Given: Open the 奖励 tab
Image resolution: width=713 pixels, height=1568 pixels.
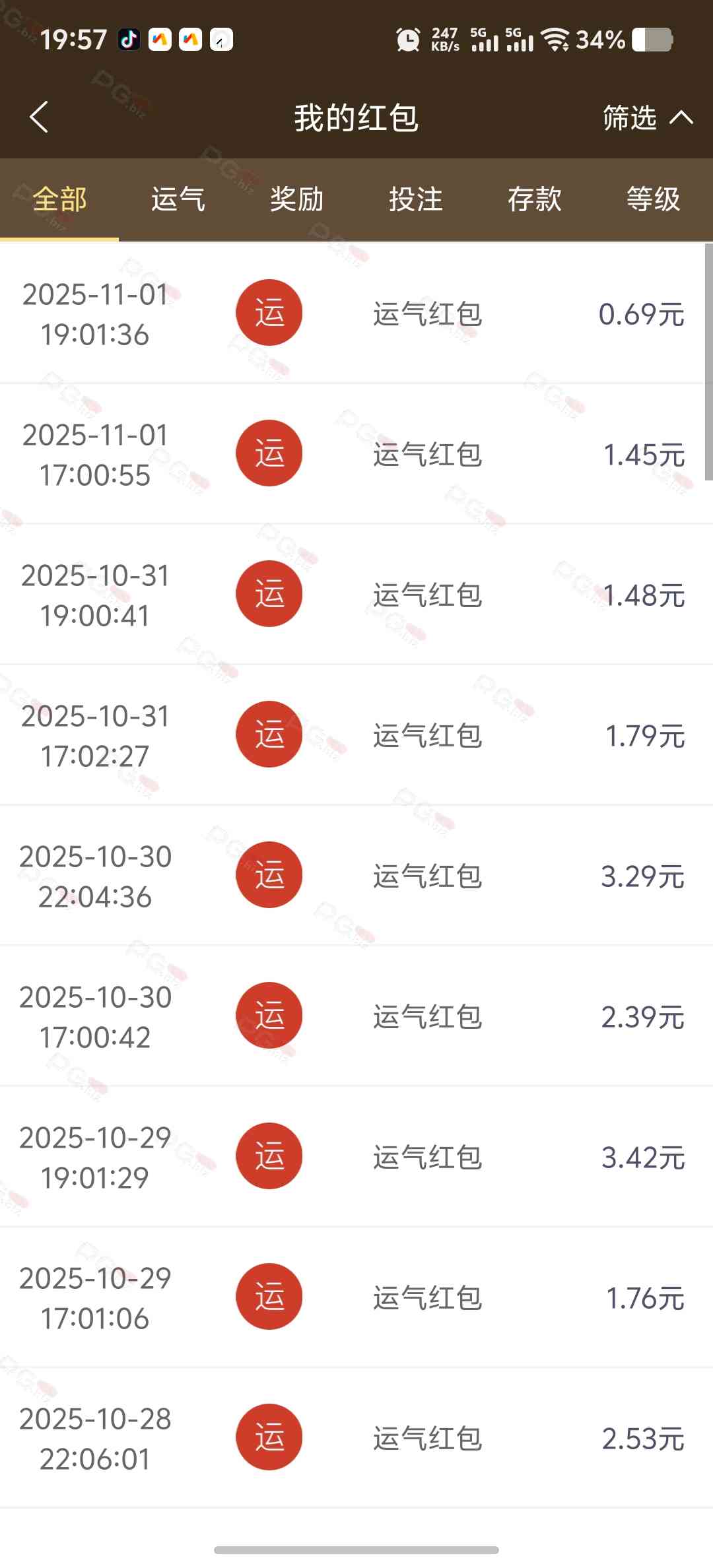Looking at the screenshot, I should pyautogui.click(x=297, y=199).
